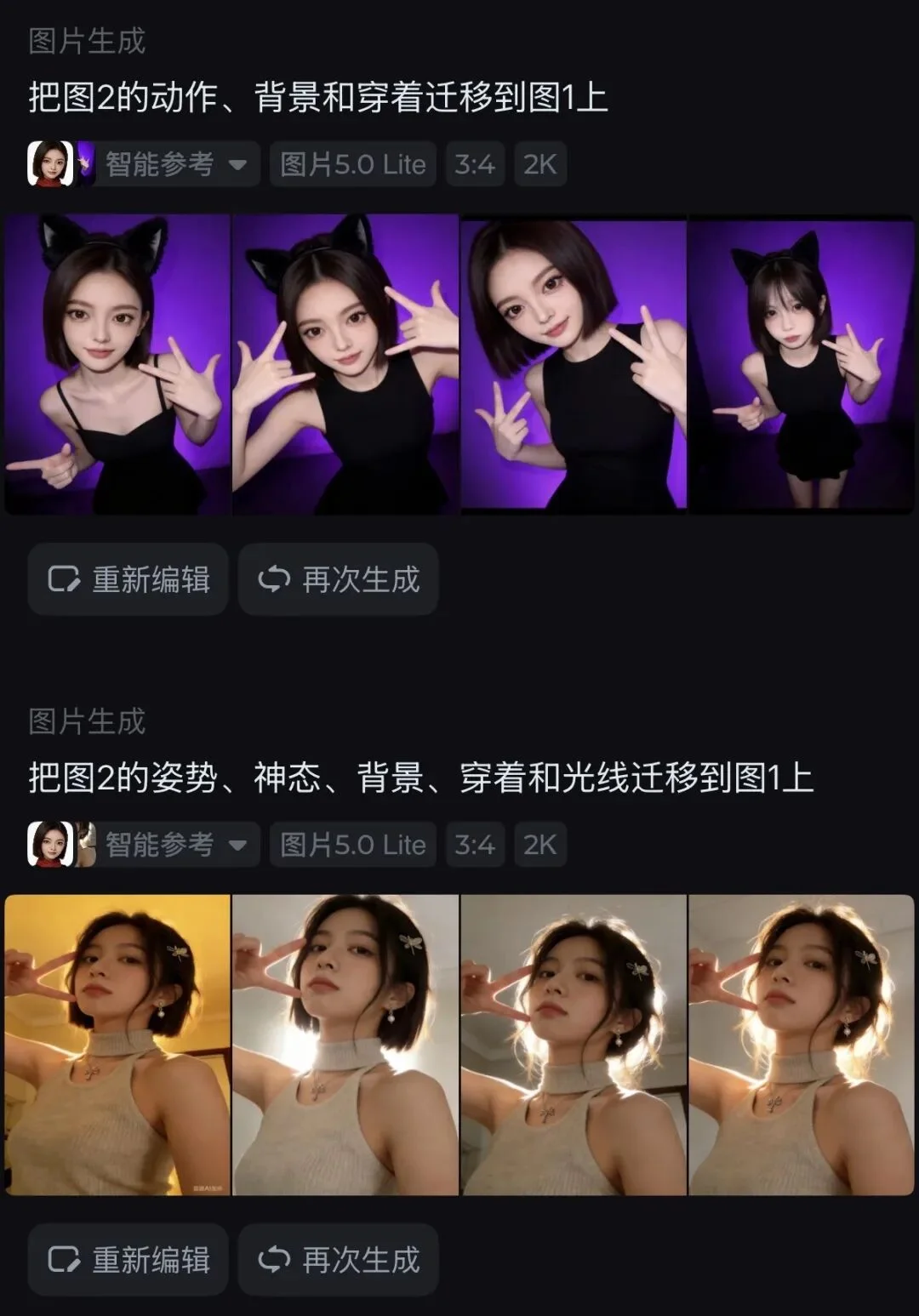
Task: Tap 重新编辑 under the purple cat-ear results
Action: pos(128,579)
